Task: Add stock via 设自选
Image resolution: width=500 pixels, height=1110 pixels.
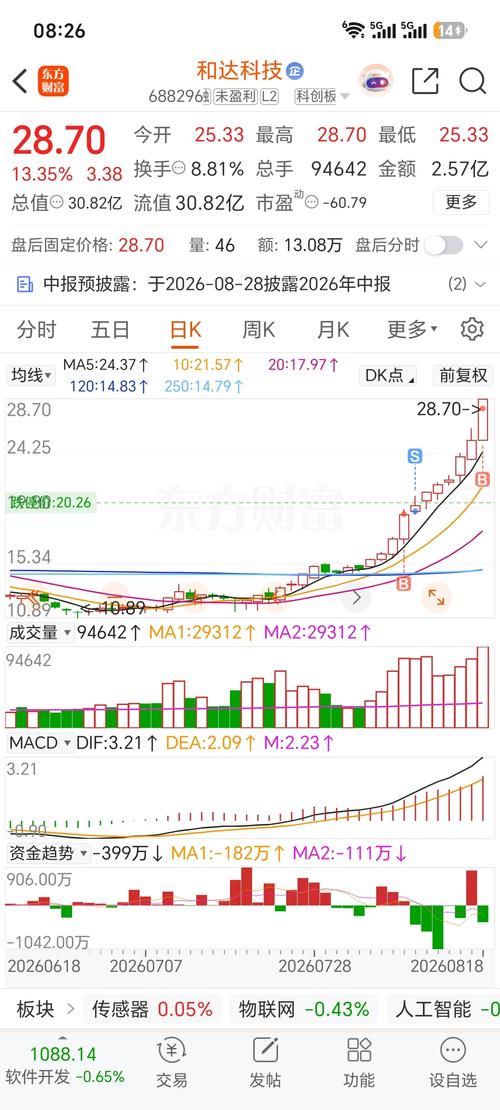Action: pyautogui.click(x=453, y=1064)
